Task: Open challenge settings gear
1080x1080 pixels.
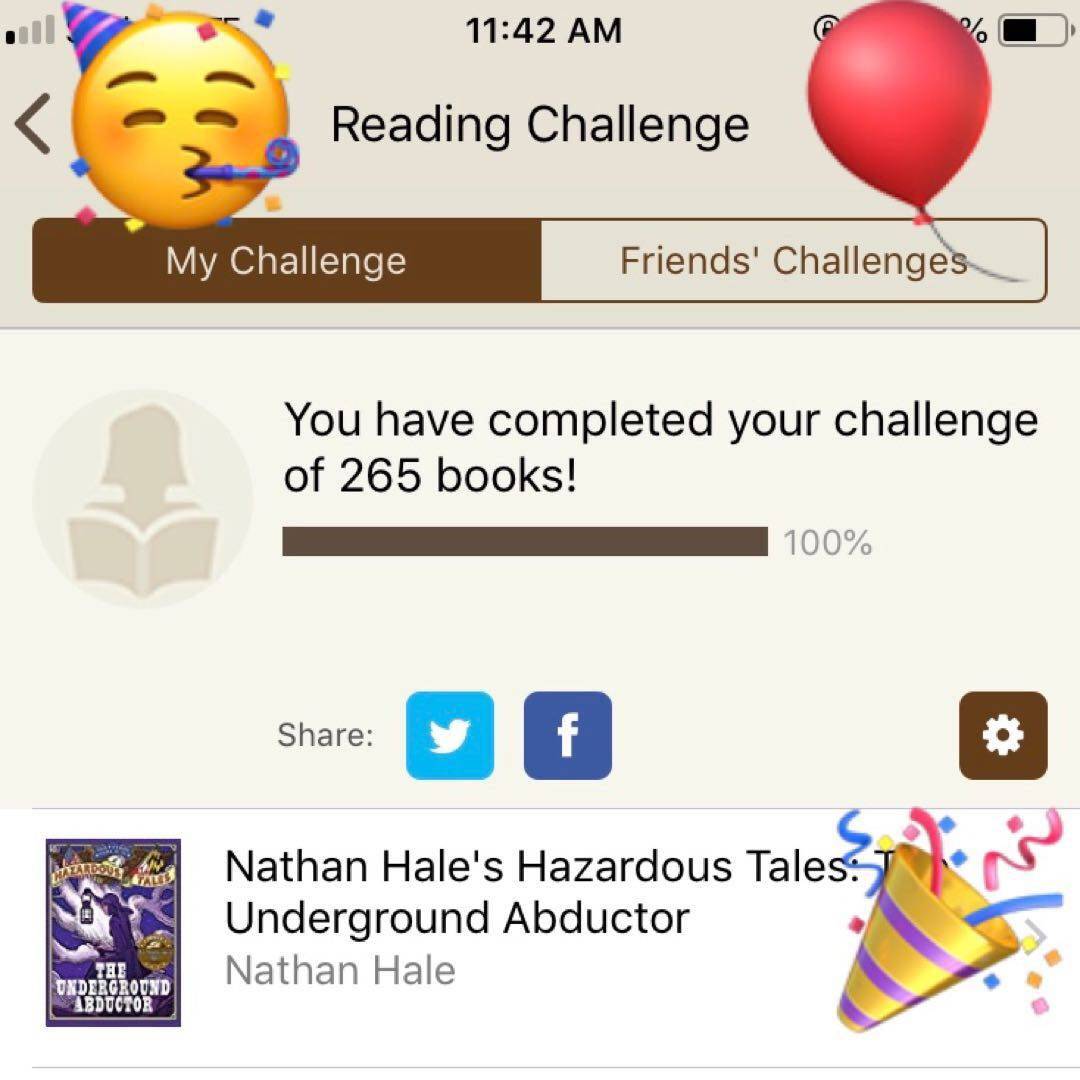Action: (x=1002, y=735)
